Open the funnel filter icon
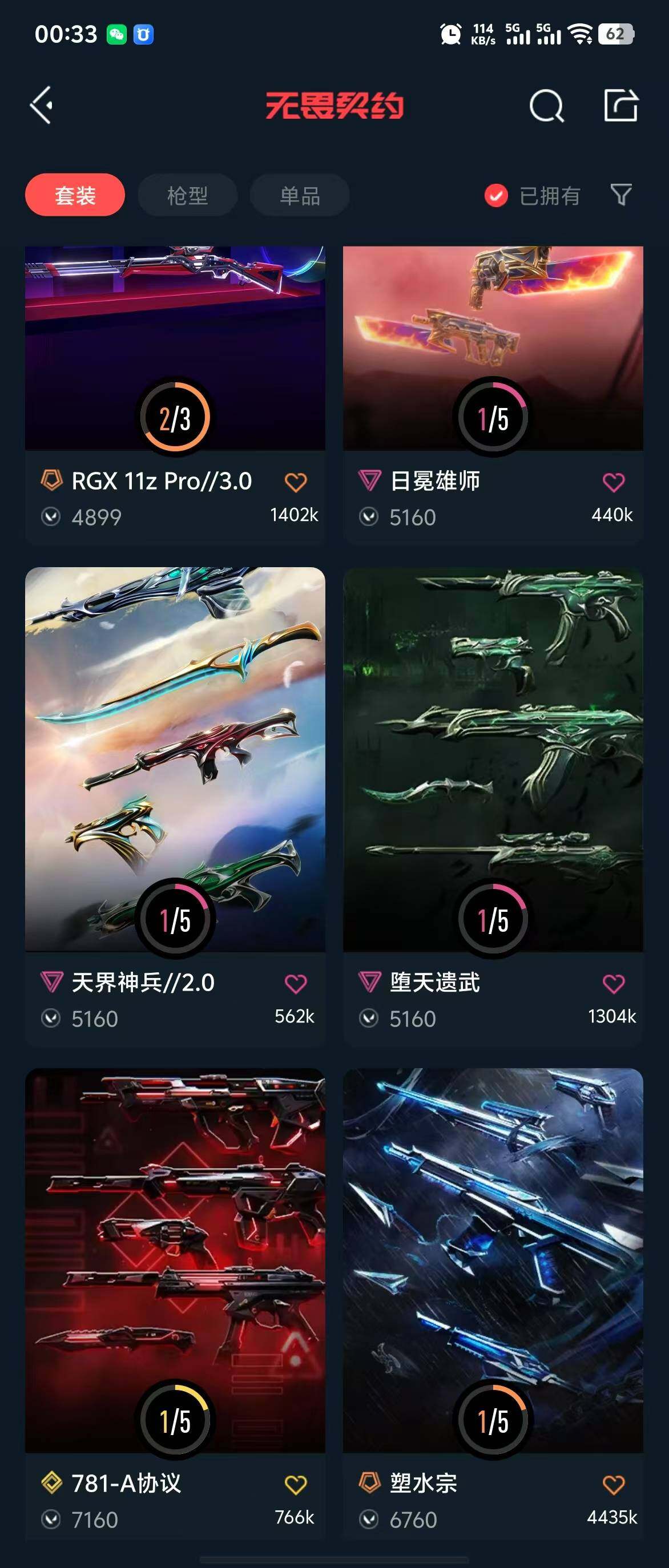The image size is (669, 1568). [x=621, y=195]
